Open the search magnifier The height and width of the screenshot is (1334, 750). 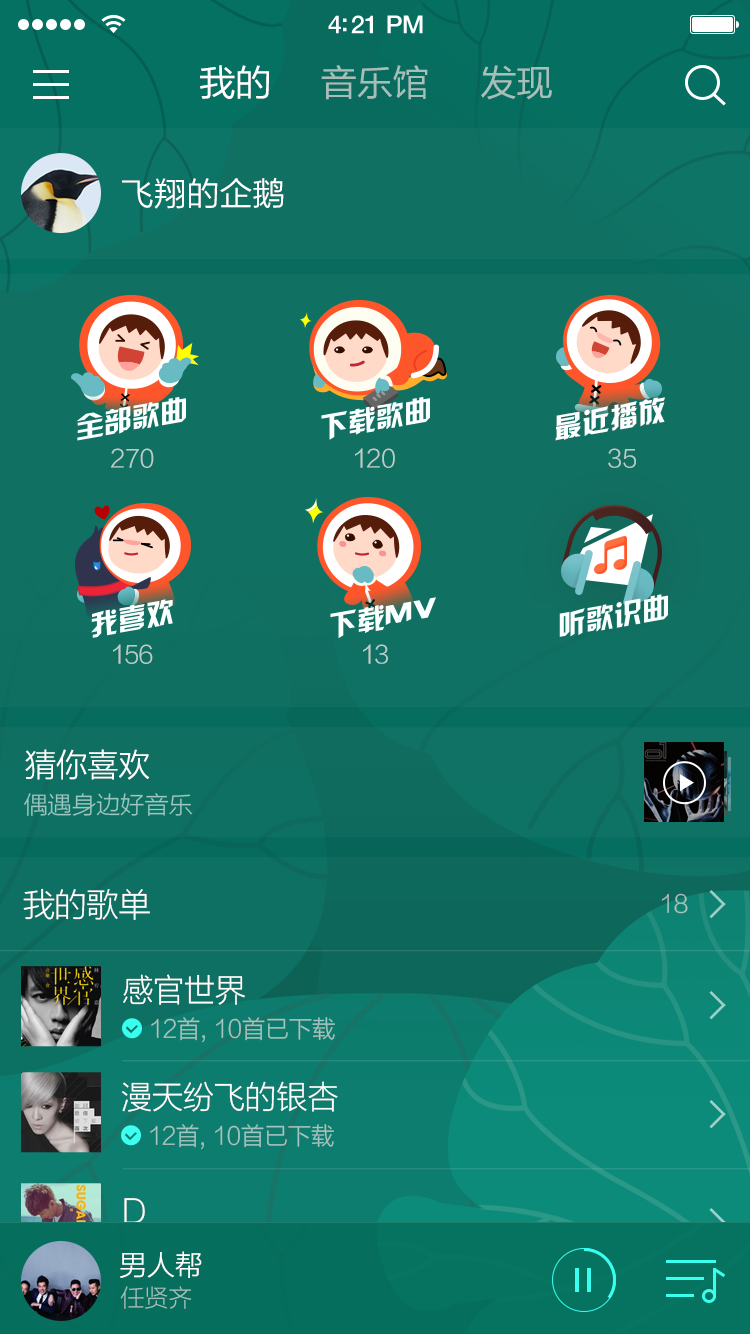pos(704,85)
